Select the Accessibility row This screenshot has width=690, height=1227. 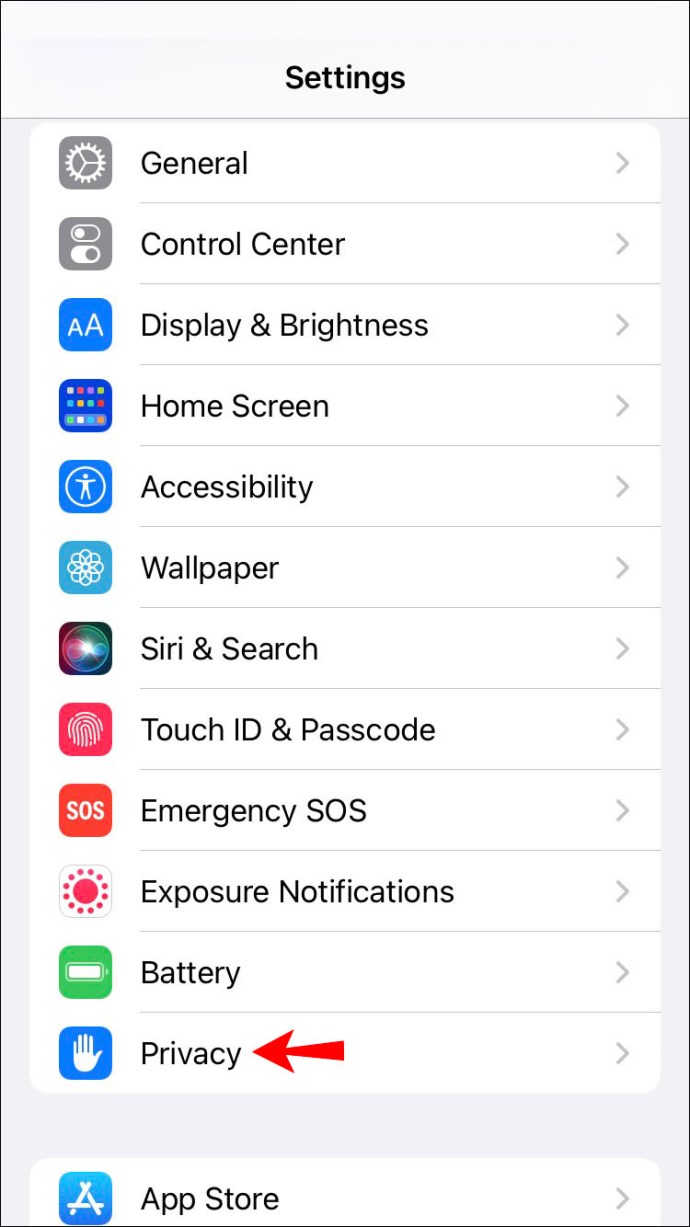tap(345, 487)
